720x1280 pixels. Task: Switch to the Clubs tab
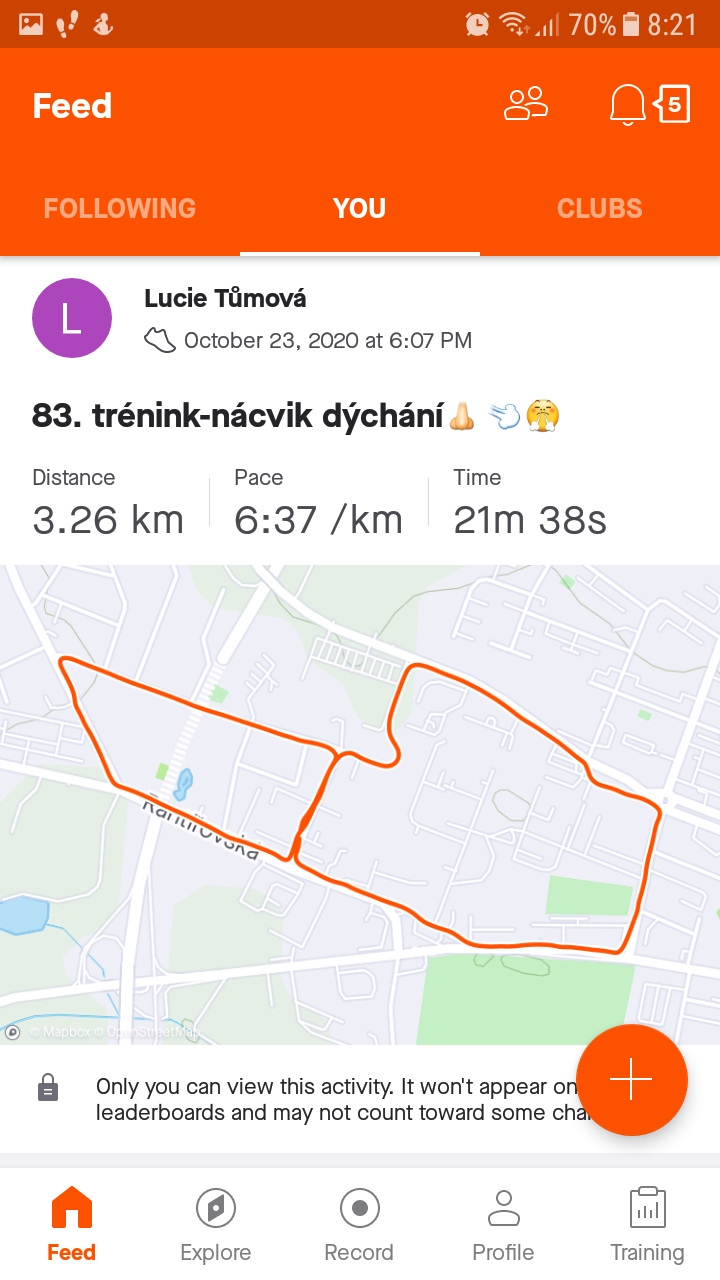click(600, 208)
